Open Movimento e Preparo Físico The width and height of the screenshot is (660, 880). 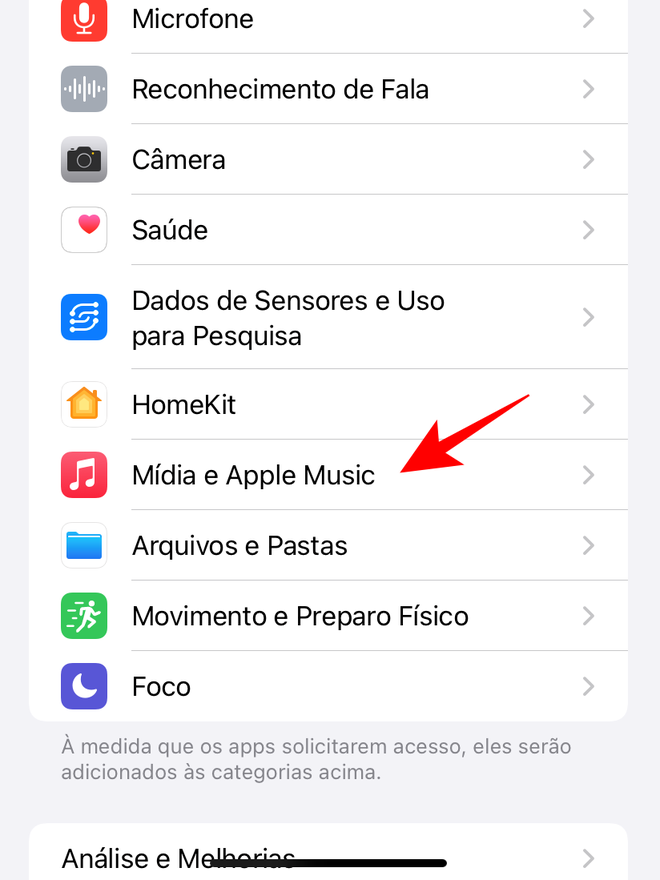tap(330, 616)
